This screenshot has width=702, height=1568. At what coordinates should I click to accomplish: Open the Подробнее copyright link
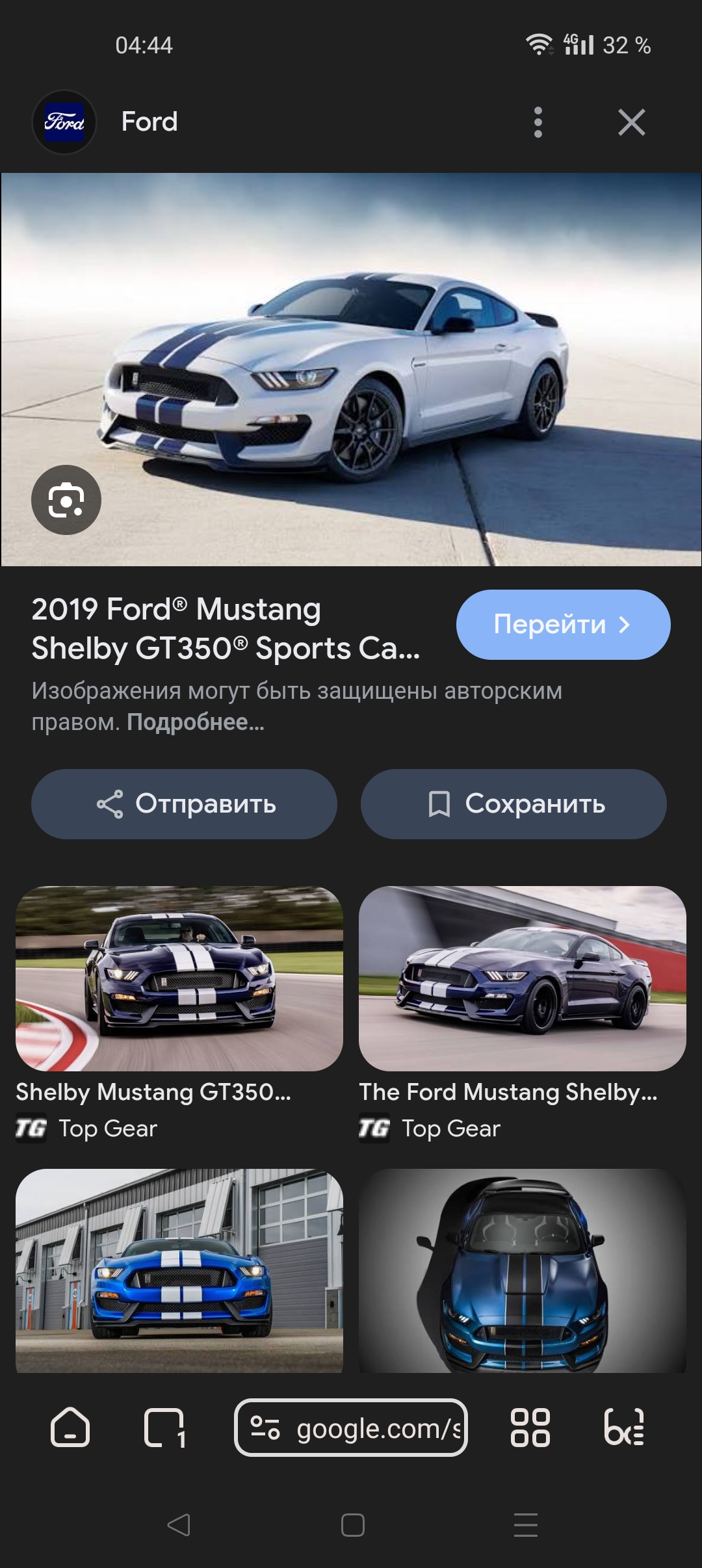point(196,722)
